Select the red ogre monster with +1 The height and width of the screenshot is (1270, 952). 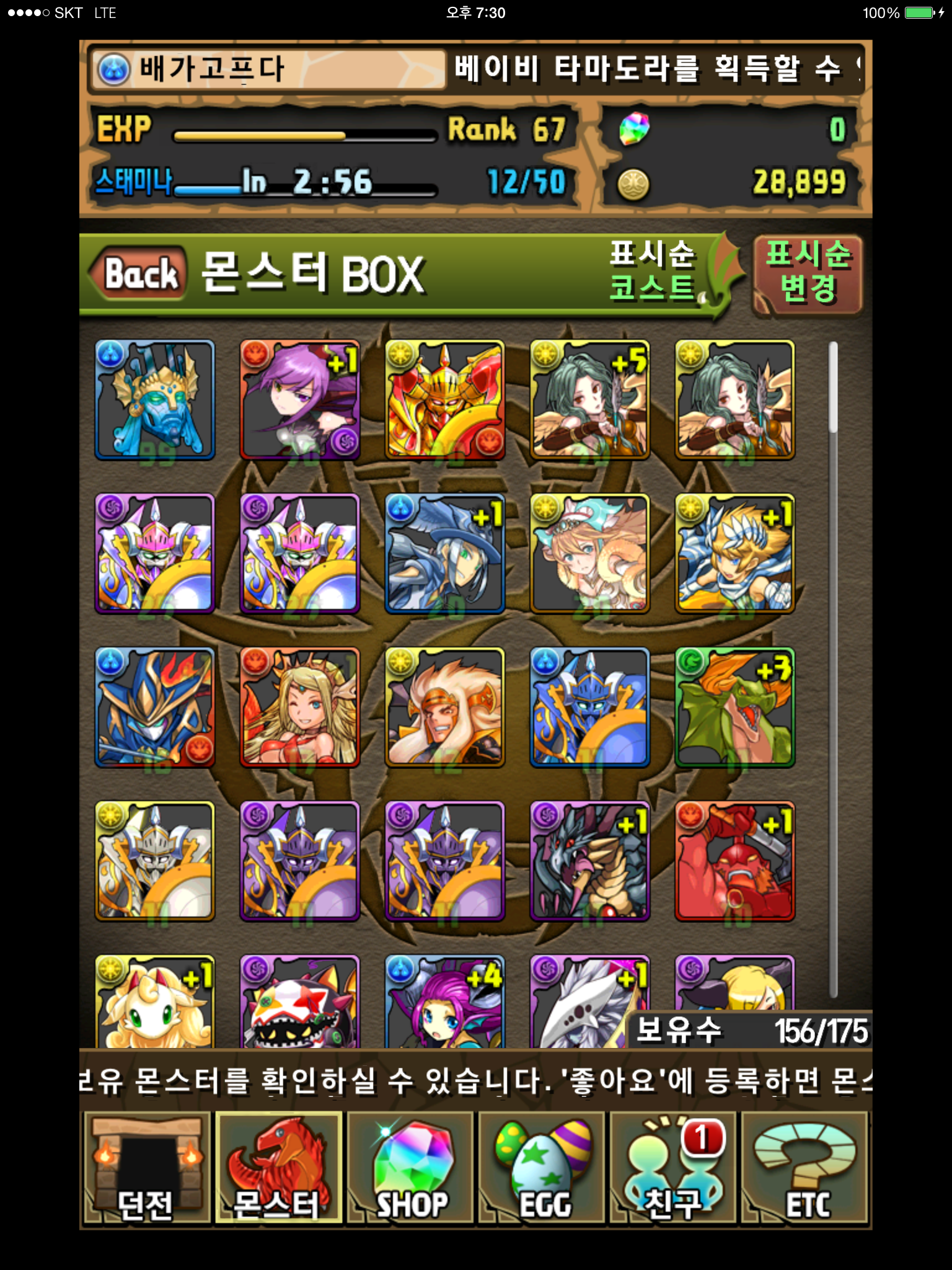[735, 861]
